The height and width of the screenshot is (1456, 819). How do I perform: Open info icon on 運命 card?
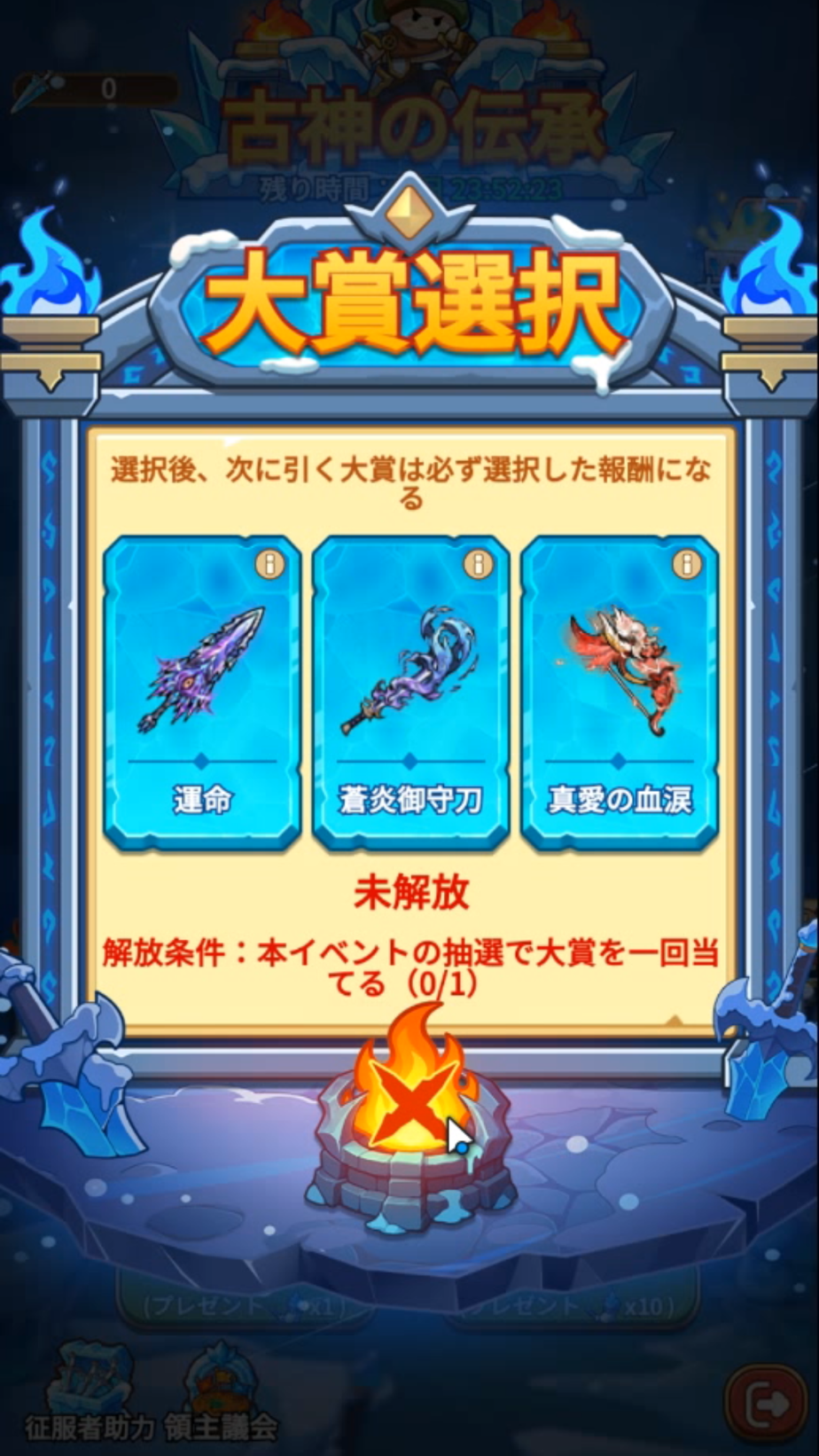point(269,564)
